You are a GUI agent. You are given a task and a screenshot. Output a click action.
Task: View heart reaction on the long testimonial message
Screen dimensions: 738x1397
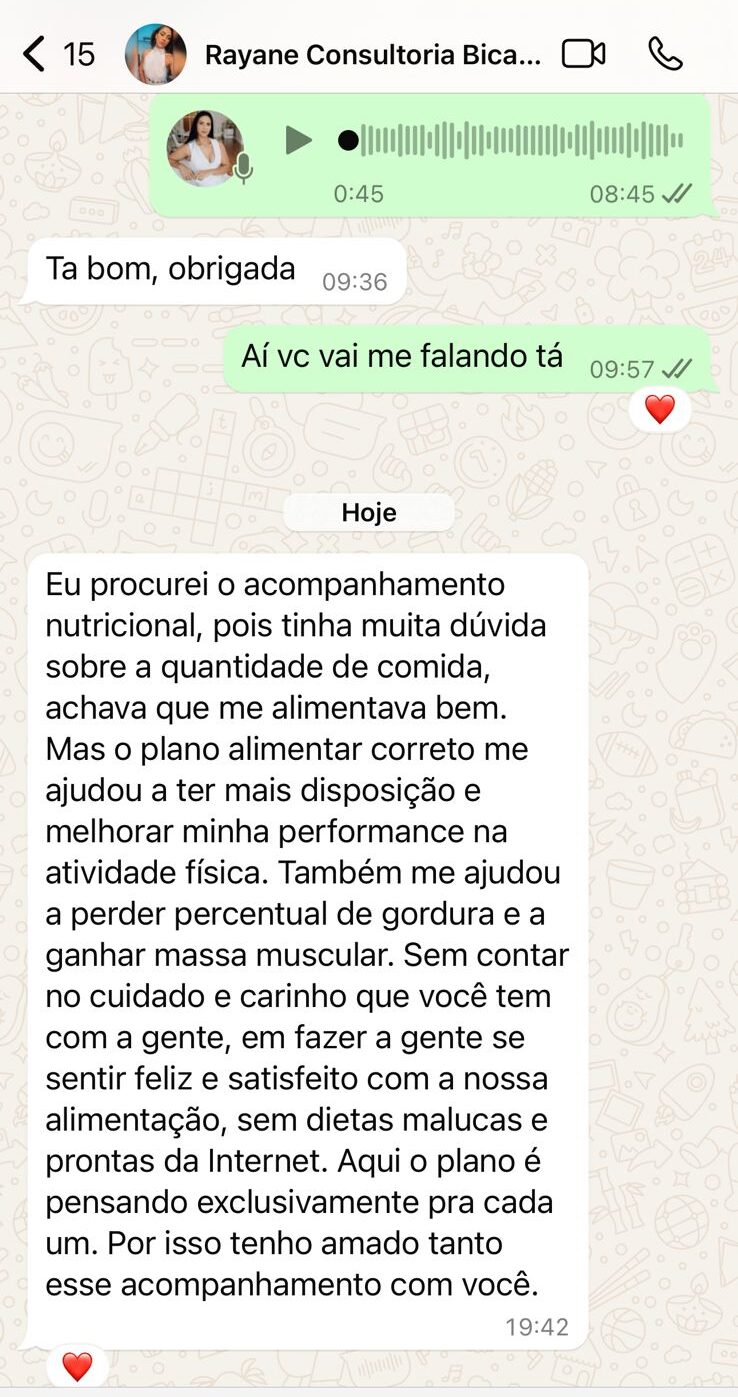(77, 1366)
